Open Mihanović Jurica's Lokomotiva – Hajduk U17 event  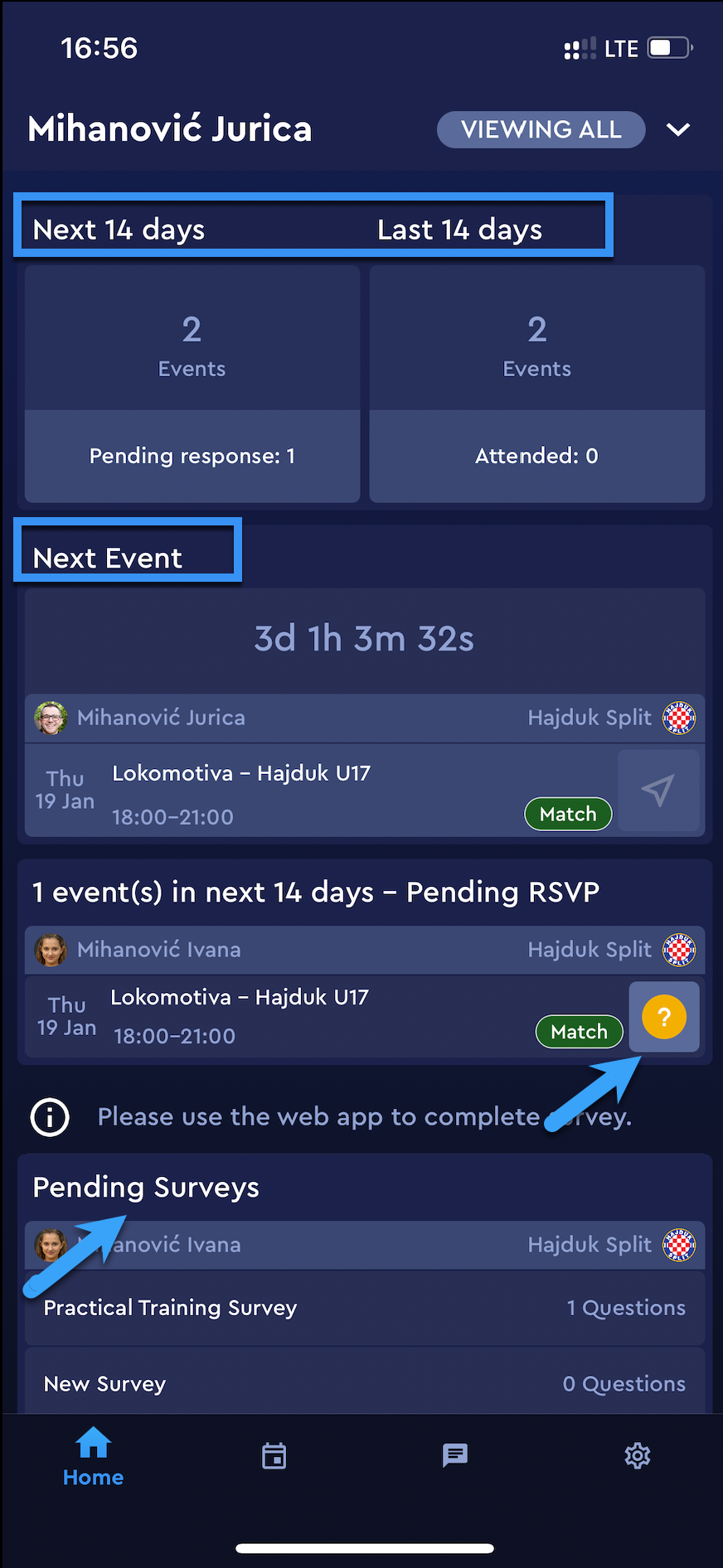coord(315,792)
